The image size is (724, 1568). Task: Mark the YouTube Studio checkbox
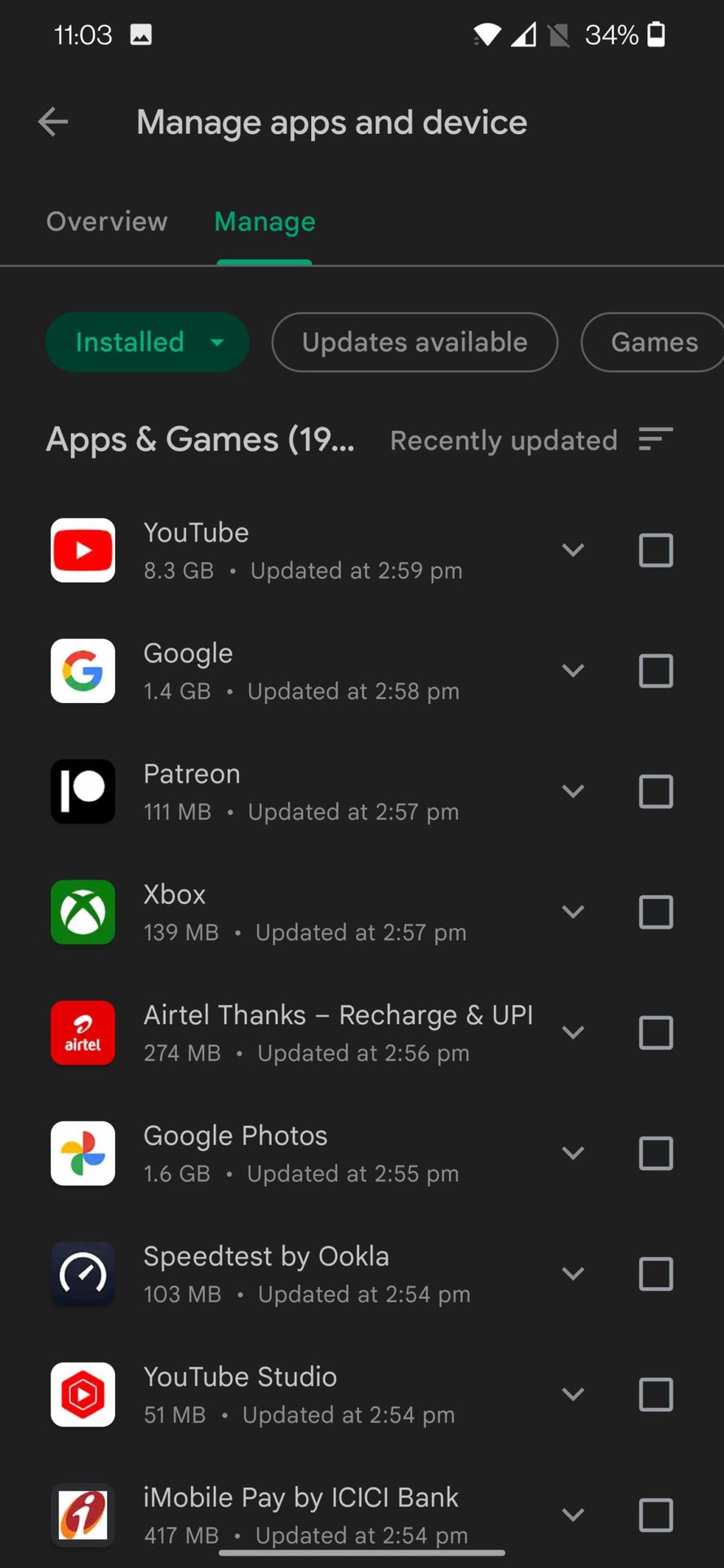click(x=655, y=1394)
